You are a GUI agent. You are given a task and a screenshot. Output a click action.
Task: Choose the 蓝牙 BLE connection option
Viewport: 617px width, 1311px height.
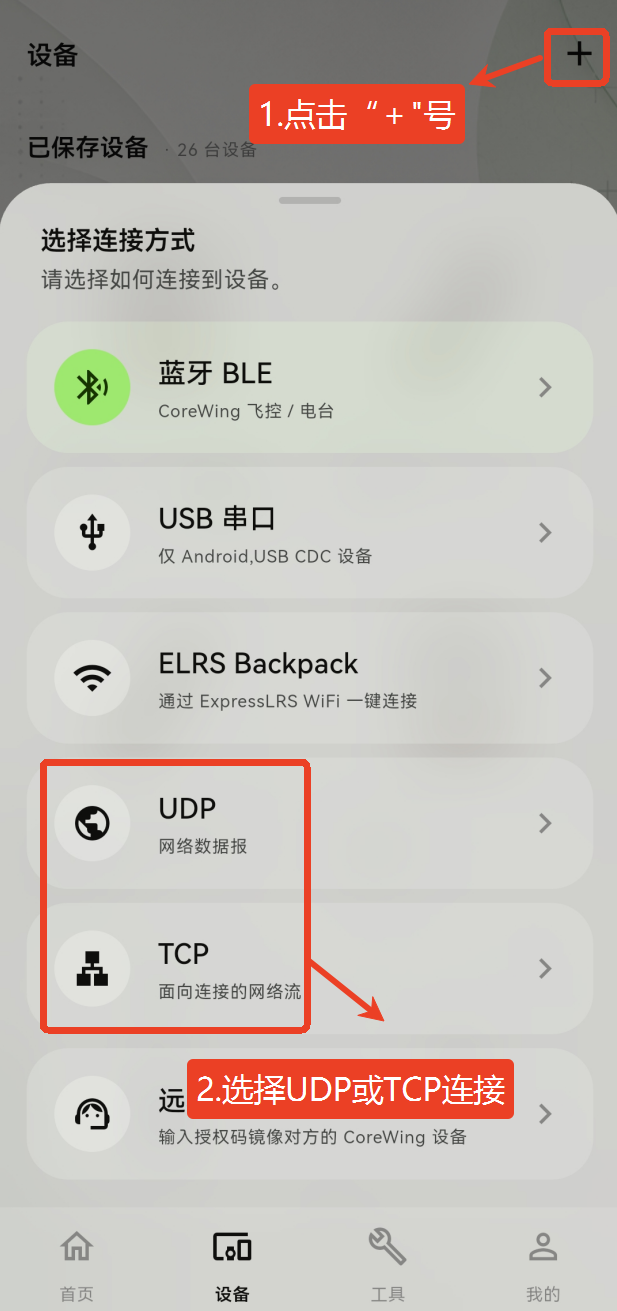309,387
